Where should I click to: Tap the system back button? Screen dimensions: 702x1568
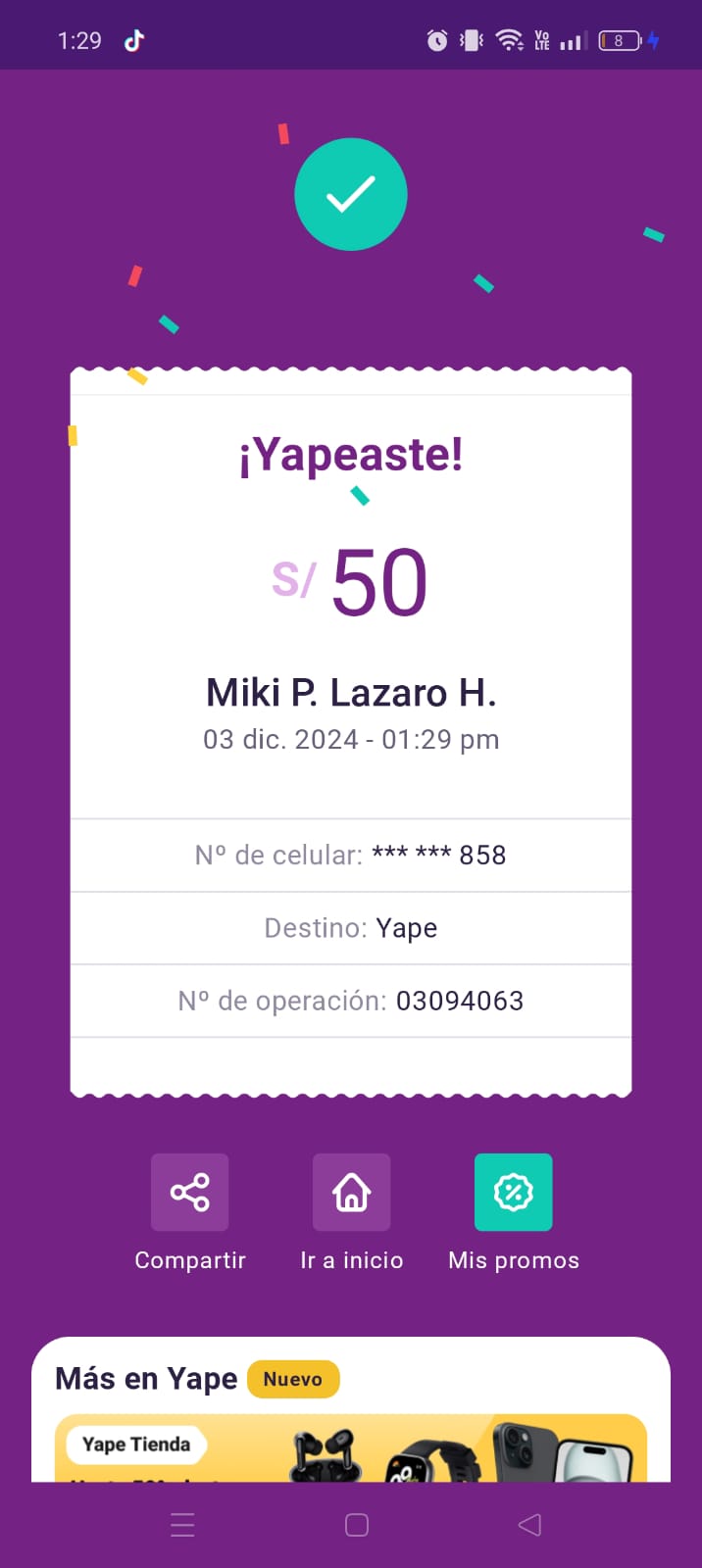pyautogui.click(x=529, y=1525)
